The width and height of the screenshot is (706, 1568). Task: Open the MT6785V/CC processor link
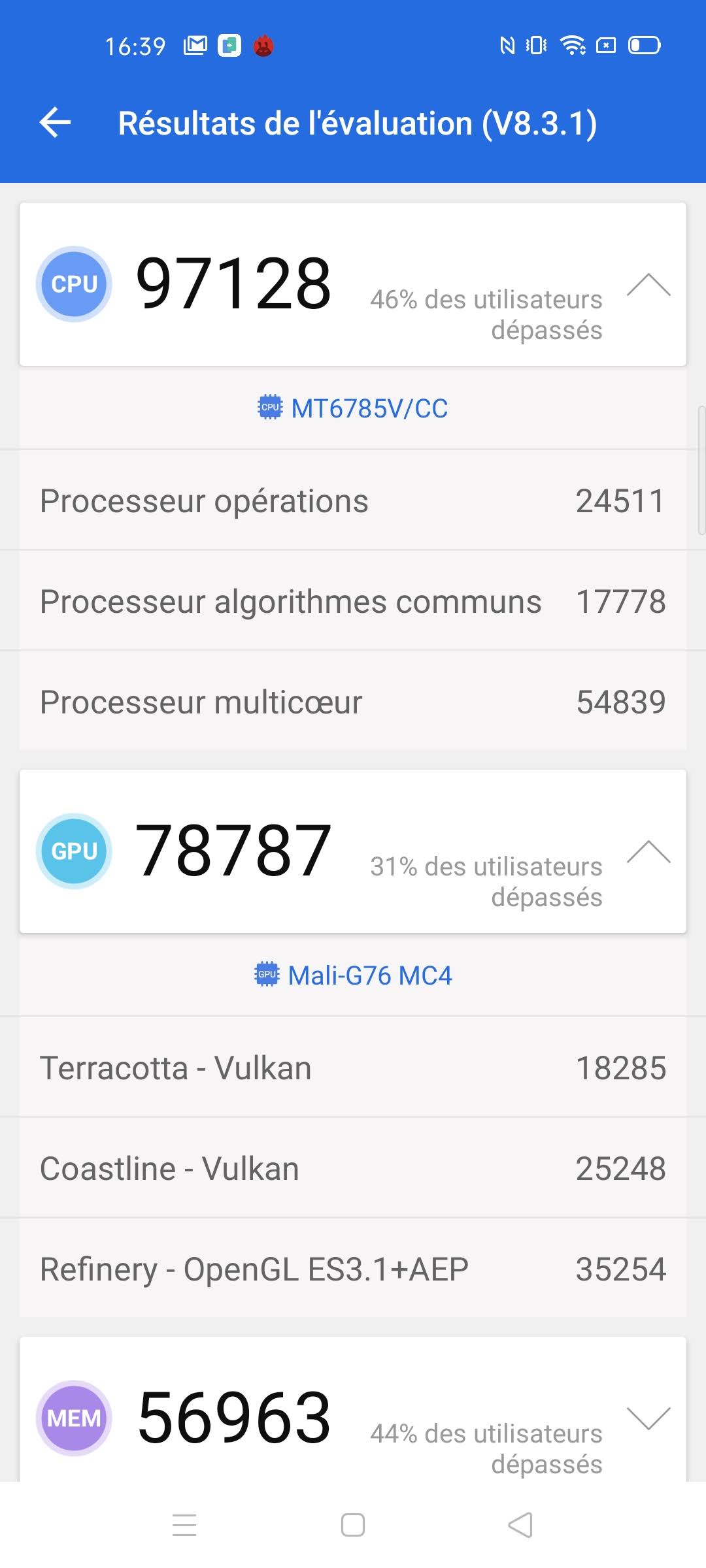(x=353, y=408)
